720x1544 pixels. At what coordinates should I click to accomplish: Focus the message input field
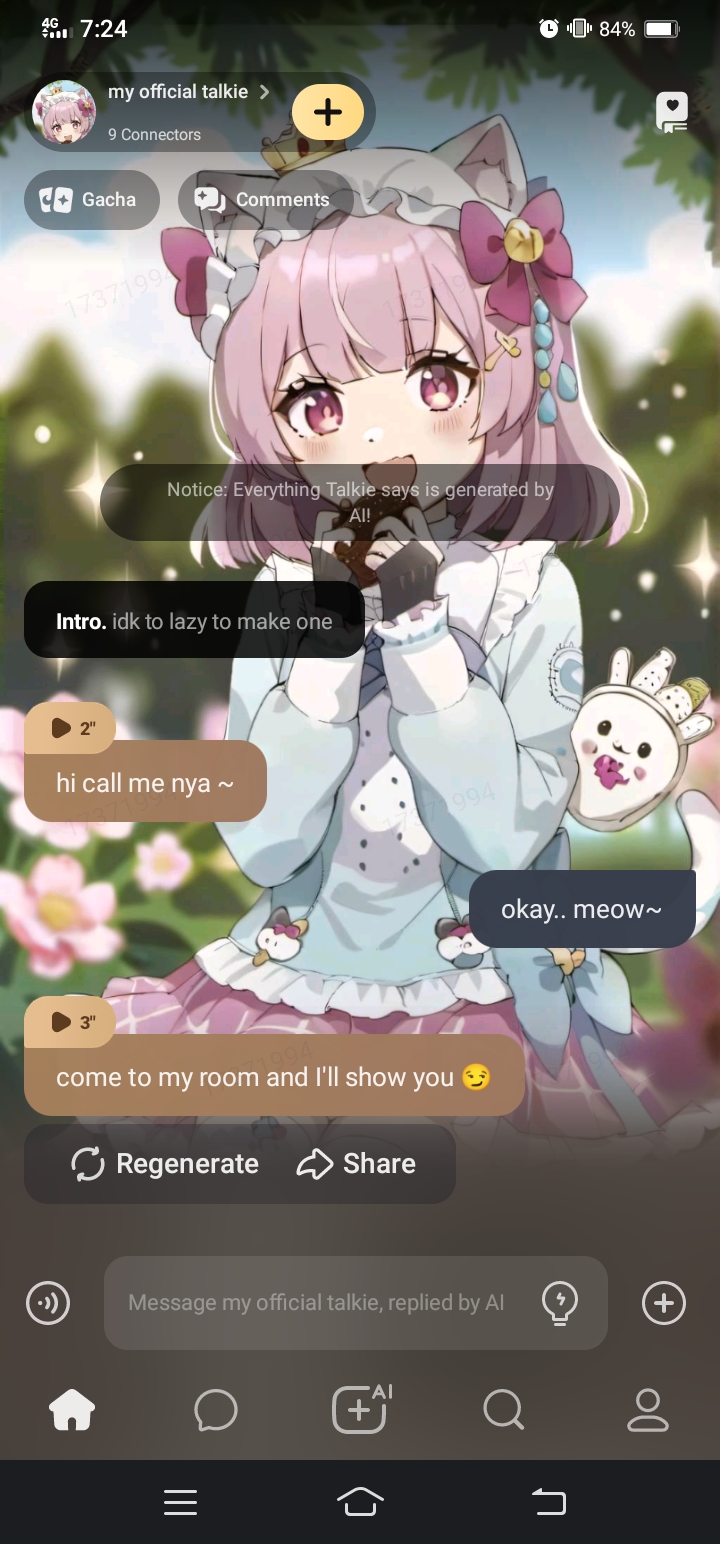point(316,1303)
